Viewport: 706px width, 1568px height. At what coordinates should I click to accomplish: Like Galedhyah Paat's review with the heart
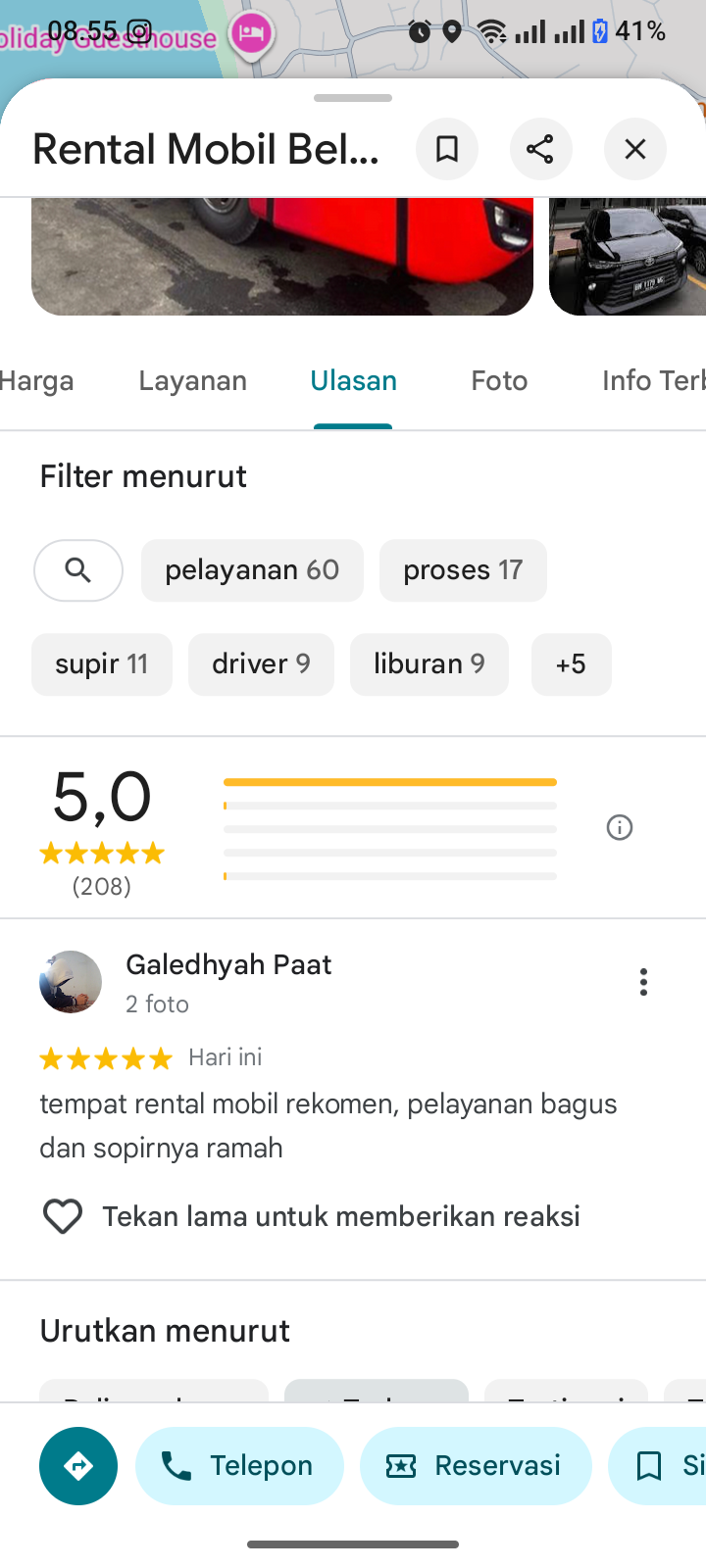point(63,1216)
